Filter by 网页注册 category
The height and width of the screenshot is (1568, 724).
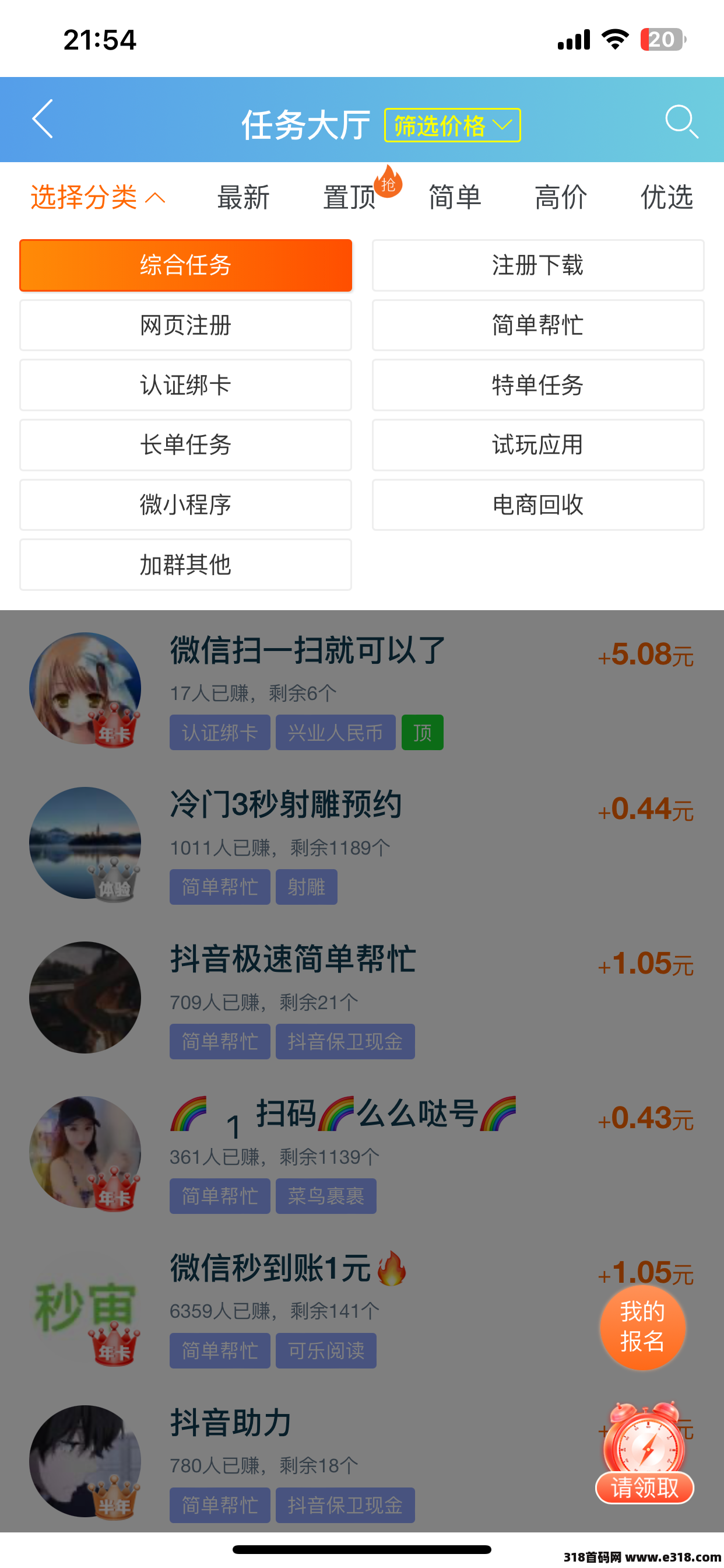pos(185,325)
